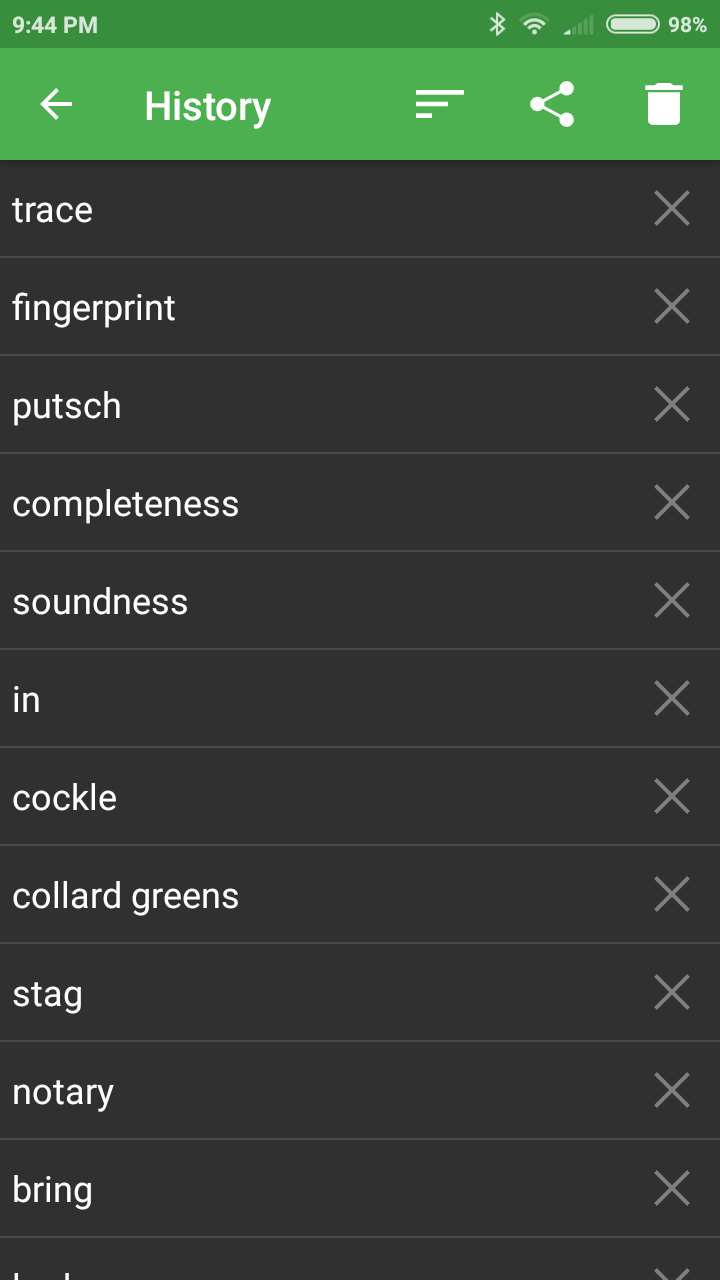Go back from History
Image resolution: width=720 pixels, height=1280 pixels.
pos(56,104)
